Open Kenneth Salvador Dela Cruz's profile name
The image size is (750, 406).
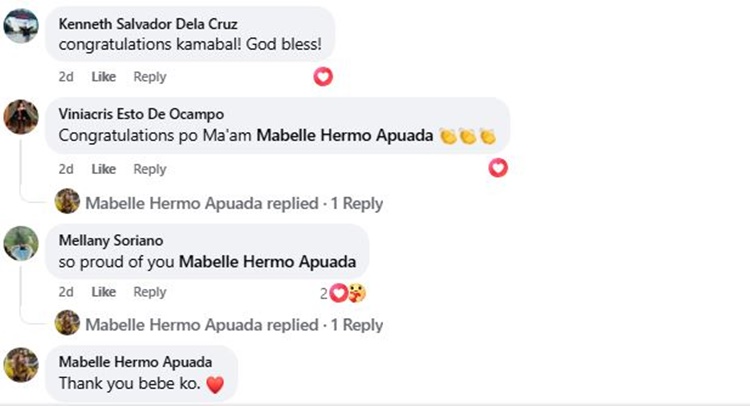pos(148,23)
